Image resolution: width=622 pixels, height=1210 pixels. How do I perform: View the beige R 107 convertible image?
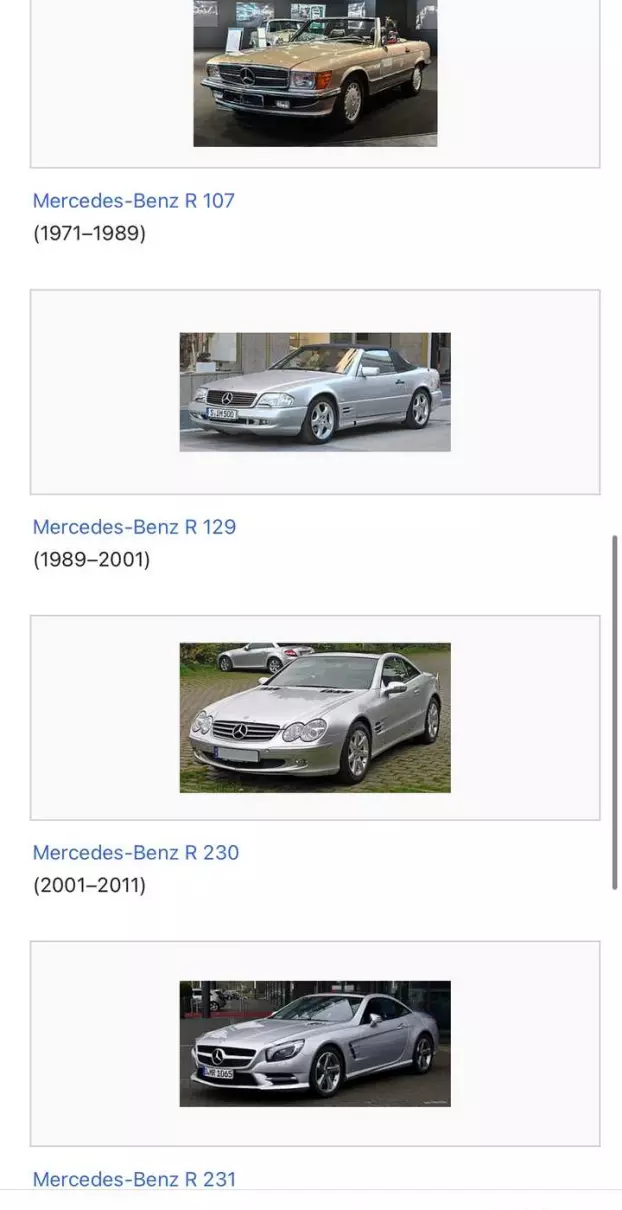[x=315, y=73]
